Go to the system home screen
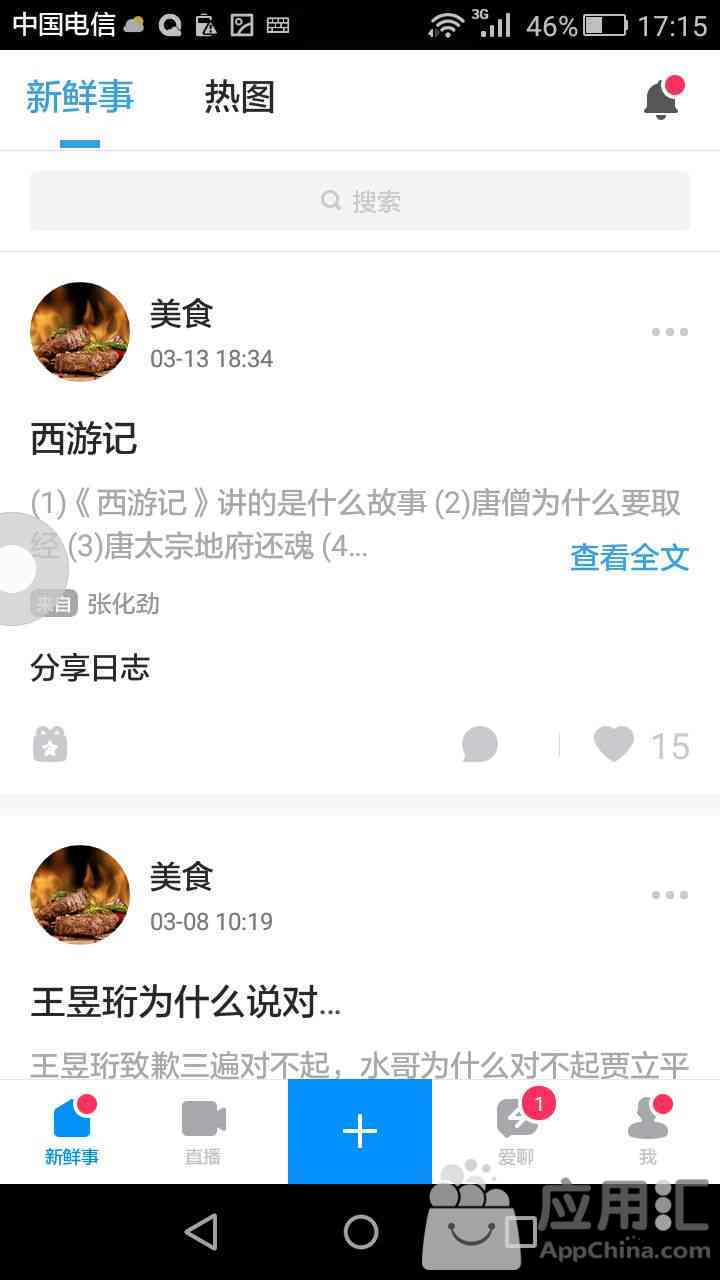Image resolution: width=720 pixels, height=1280 pixels. tap(360, 1232)
